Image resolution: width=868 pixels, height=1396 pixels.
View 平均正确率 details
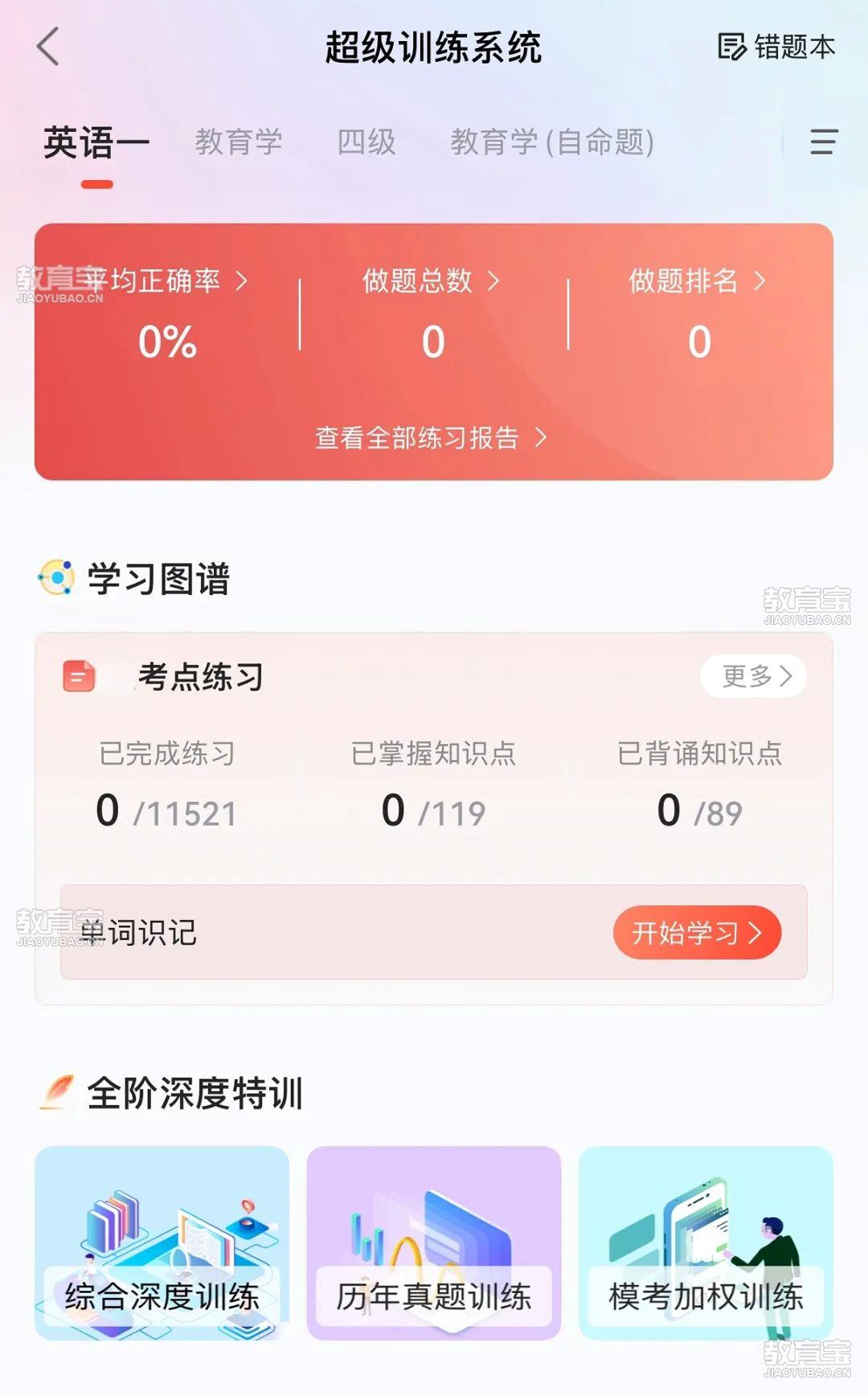[167, 281]
